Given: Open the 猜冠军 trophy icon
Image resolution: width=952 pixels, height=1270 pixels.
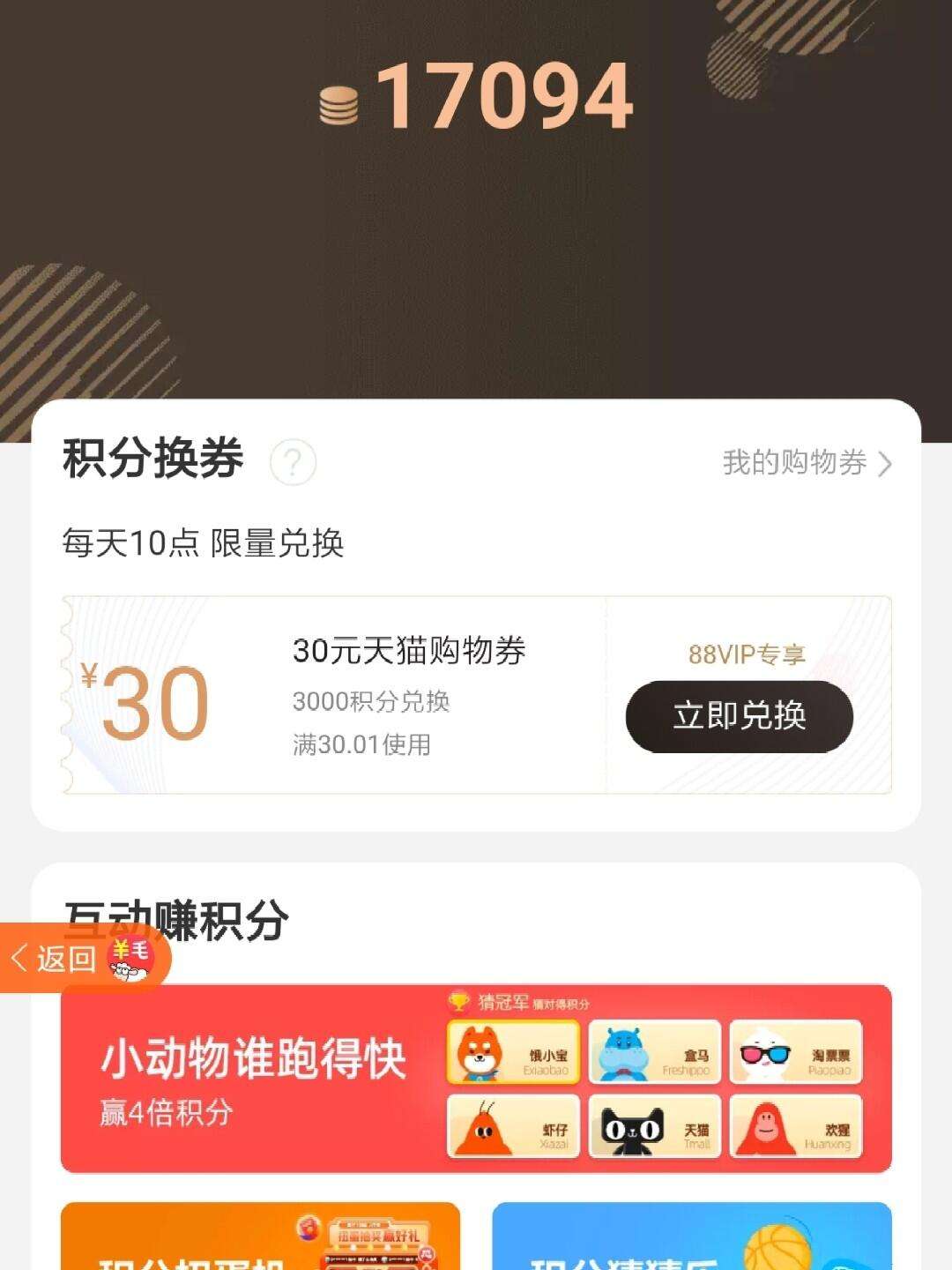Looking at the screenshot, I should coord(457,1000).
